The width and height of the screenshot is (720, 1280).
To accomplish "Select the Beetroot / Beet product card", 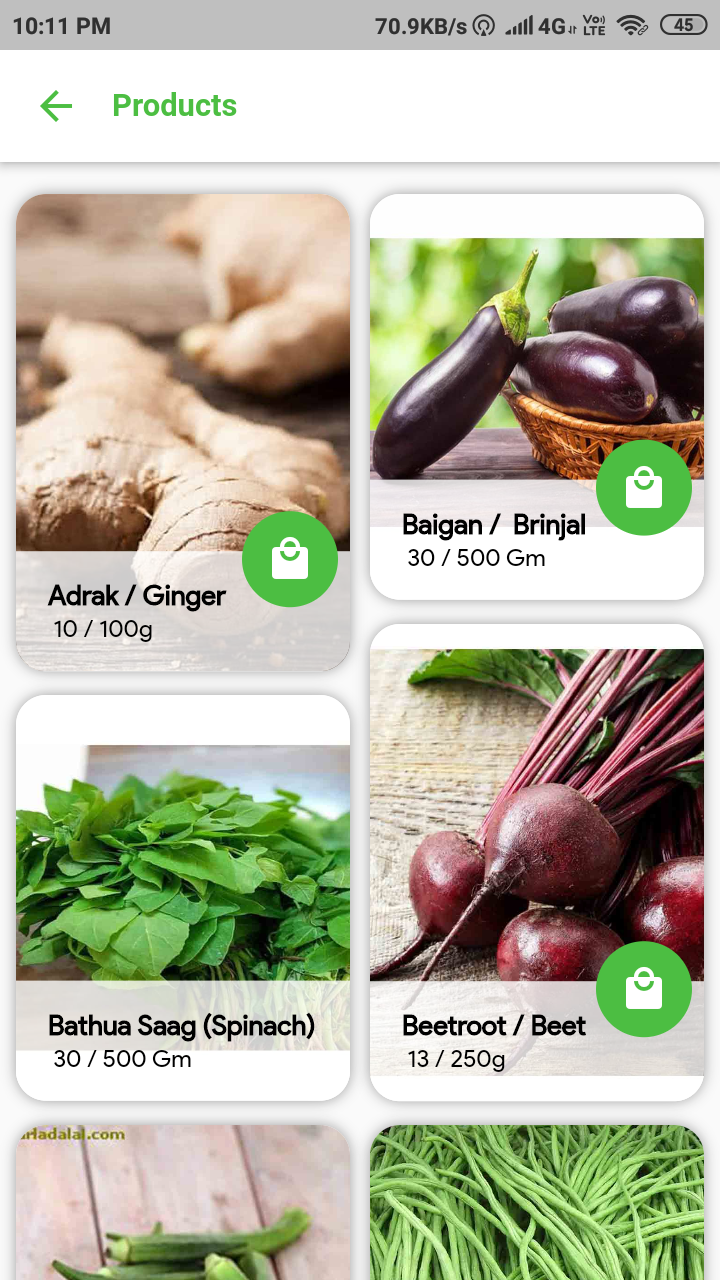I will (x=537, y=863).
